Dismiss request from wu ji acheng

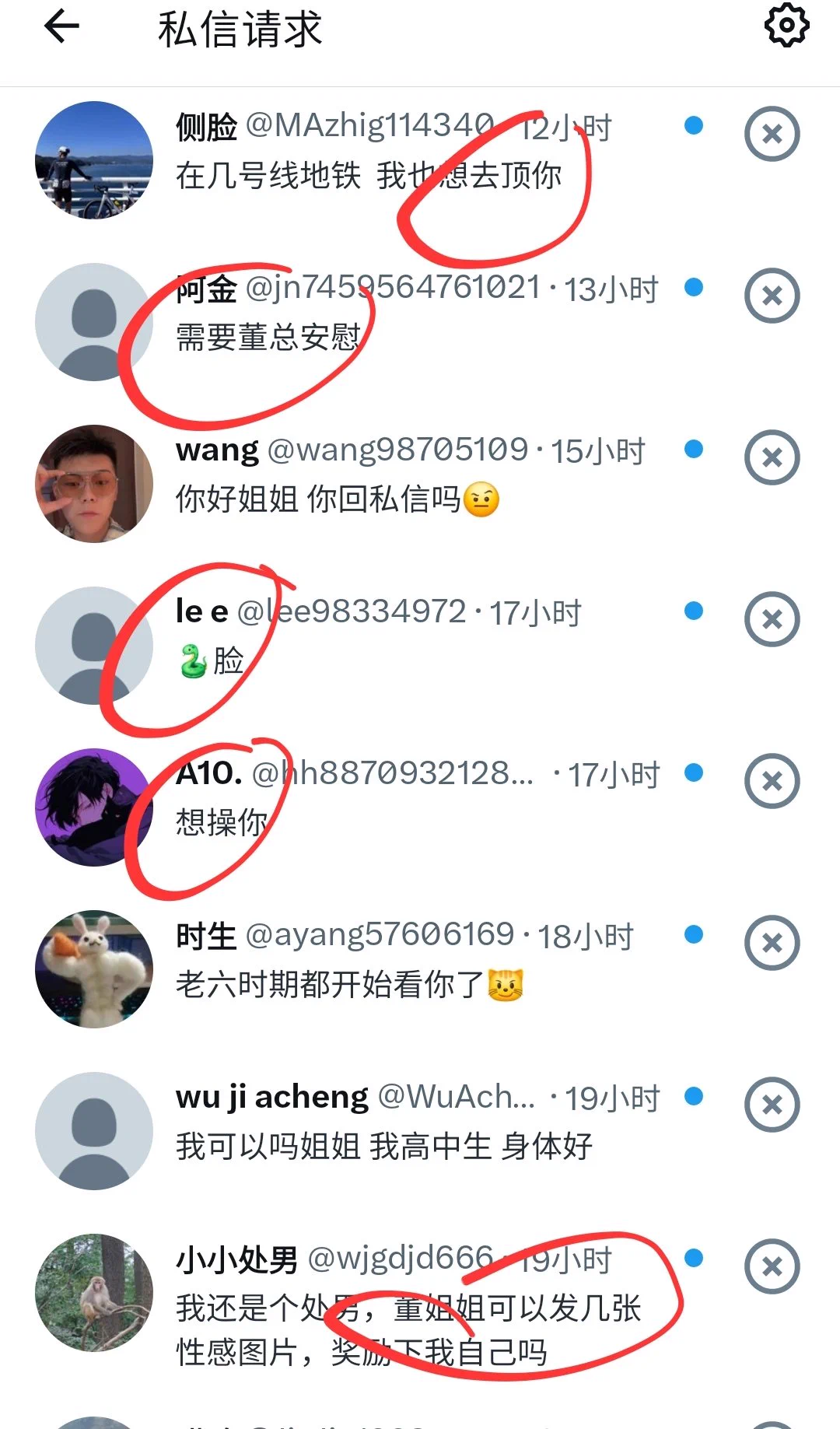[x=772, y=1105]
